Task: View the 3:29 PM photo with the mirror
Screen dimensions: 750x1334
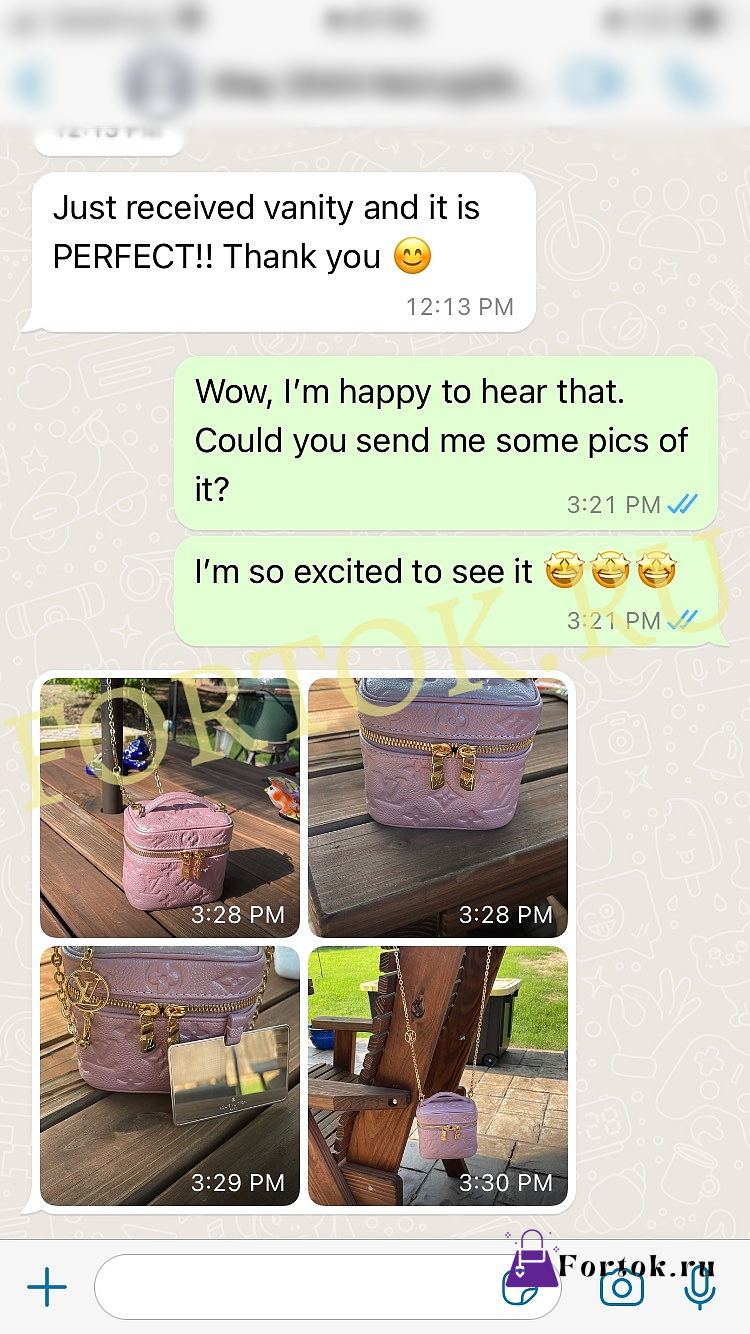Action: pyautogui.click(x=170, y=1075)
